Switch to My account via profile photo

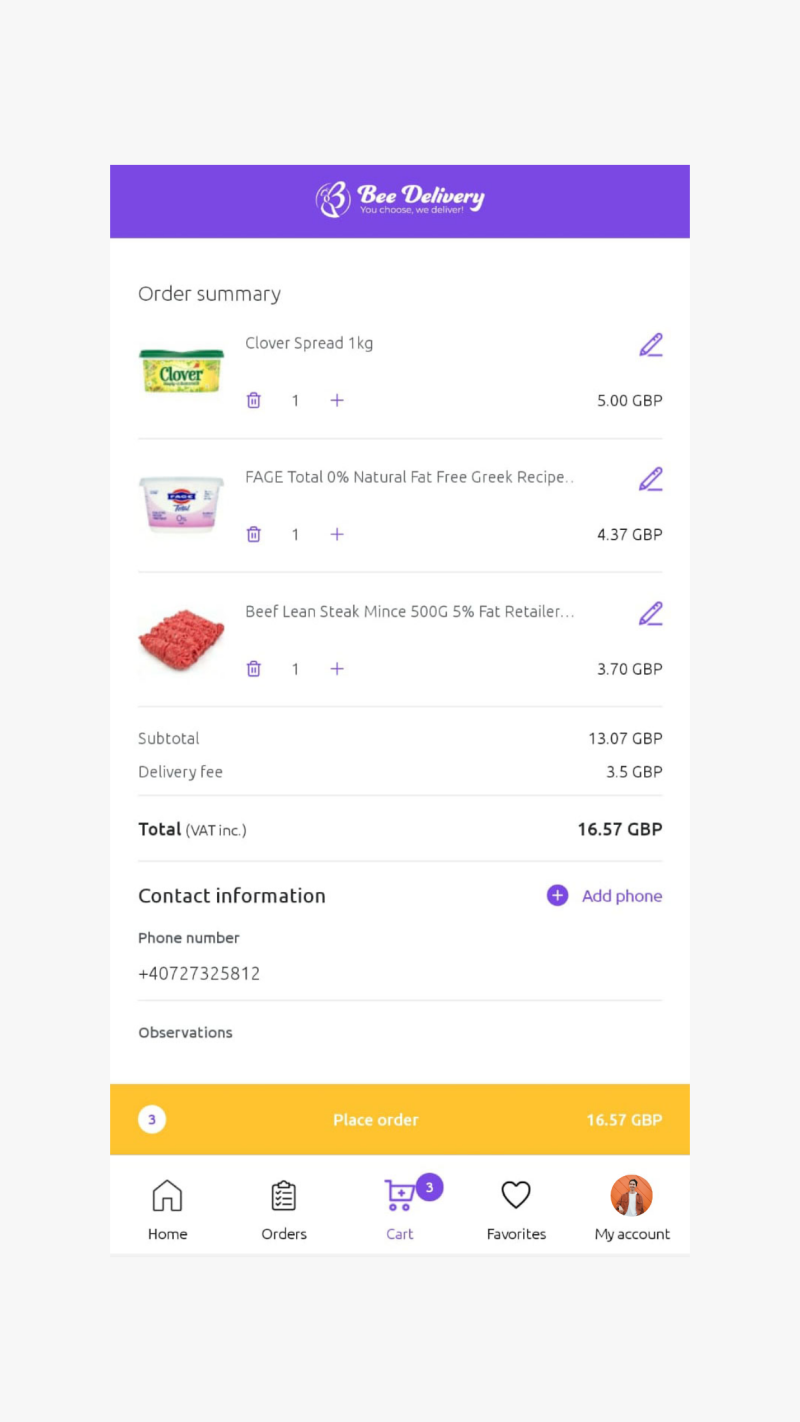pos(632,1194)
